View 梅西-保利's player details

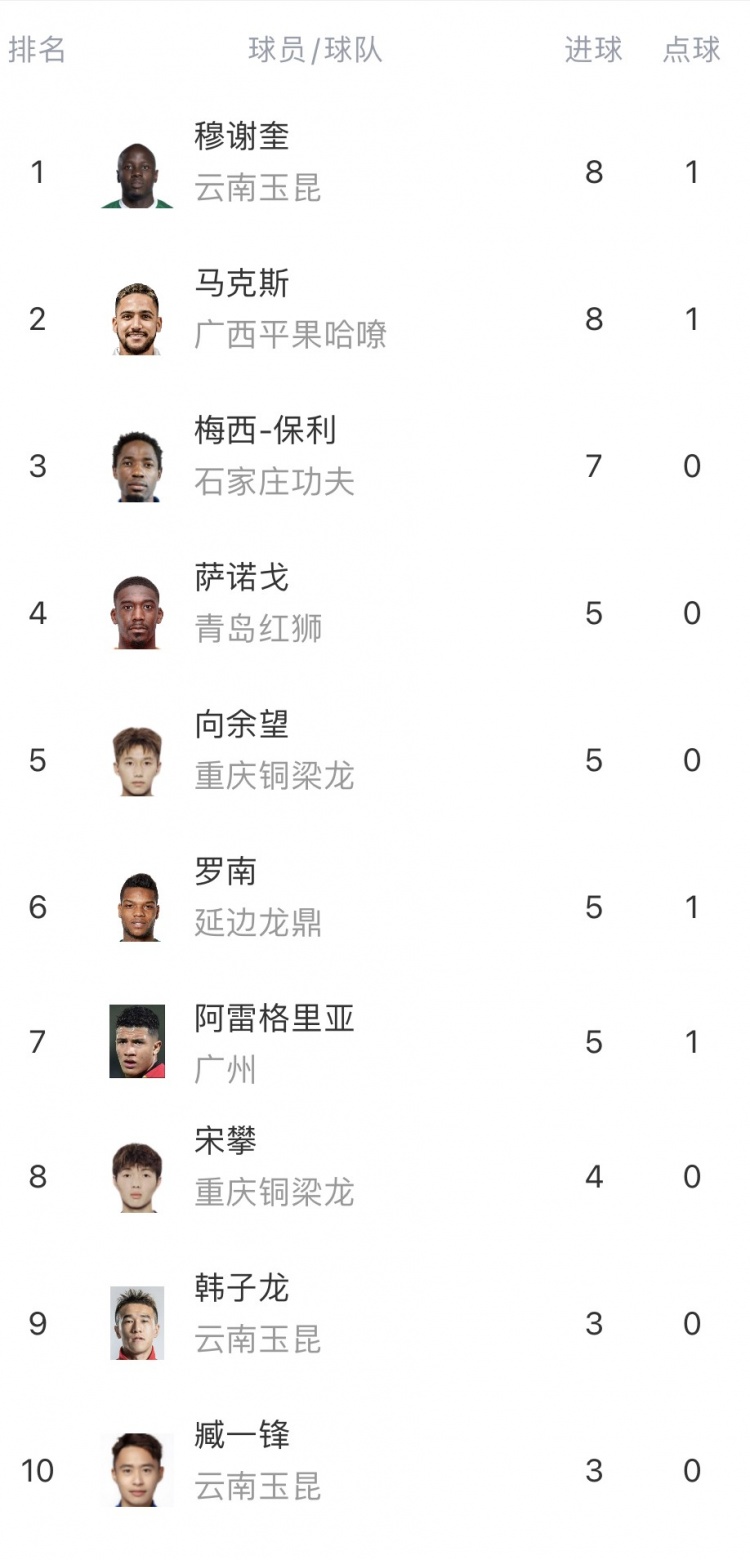pos(265,431)
